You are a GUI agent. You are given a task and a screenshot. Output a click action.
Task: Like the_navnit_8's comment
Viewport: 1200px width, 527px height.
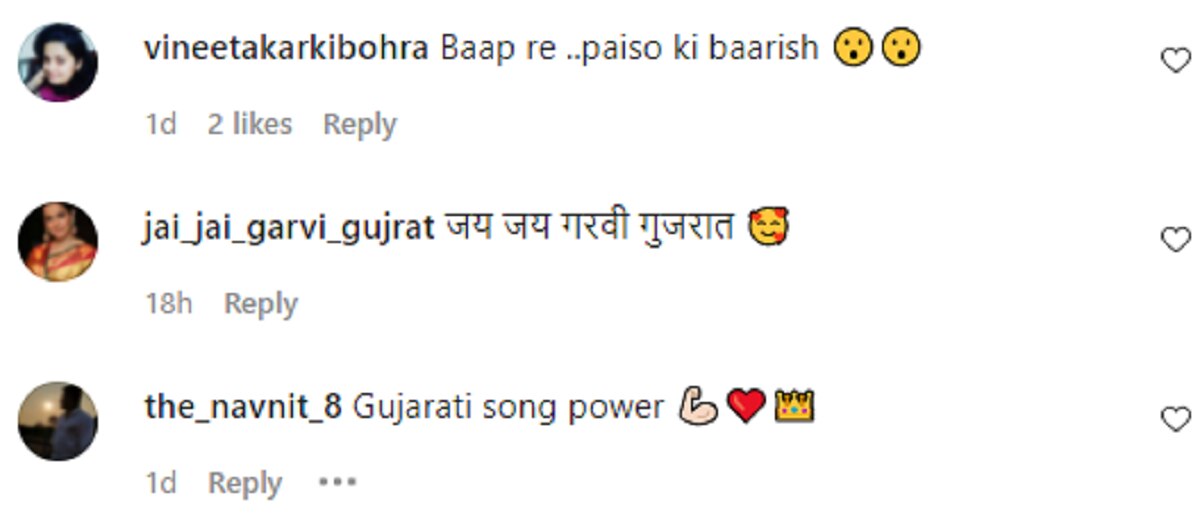1175,420
